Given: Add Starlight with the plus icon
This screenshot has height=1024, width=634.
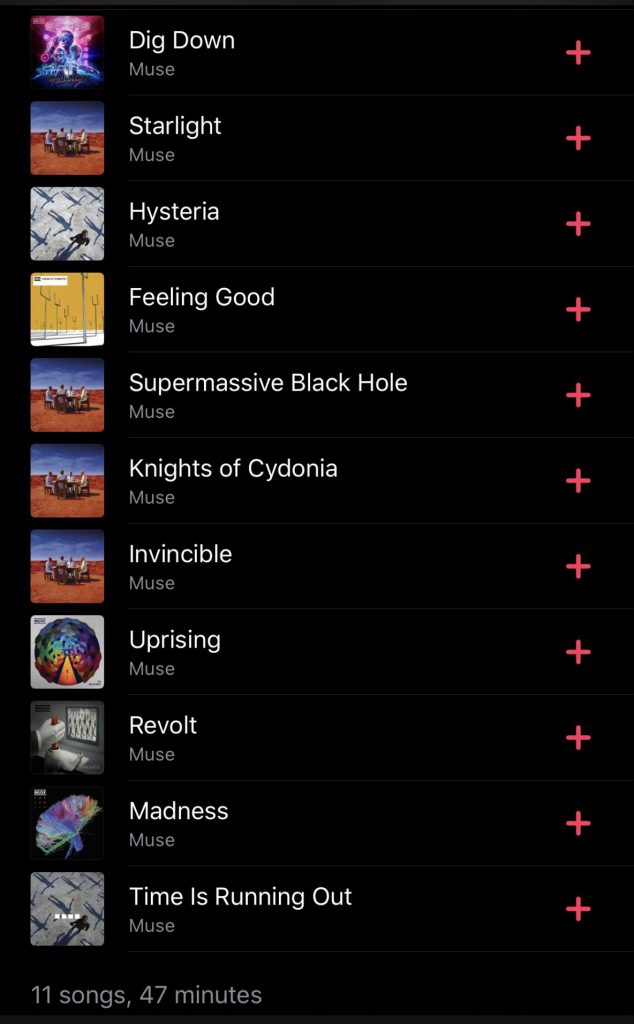Looking at the screenshot, I should [x=578, y=139].
